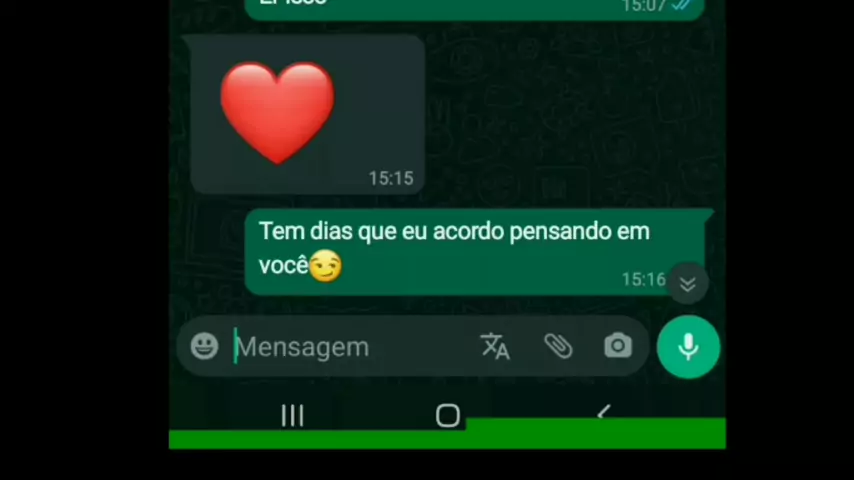Open the emoji picker
854x480 pixels.
point(204,346)
